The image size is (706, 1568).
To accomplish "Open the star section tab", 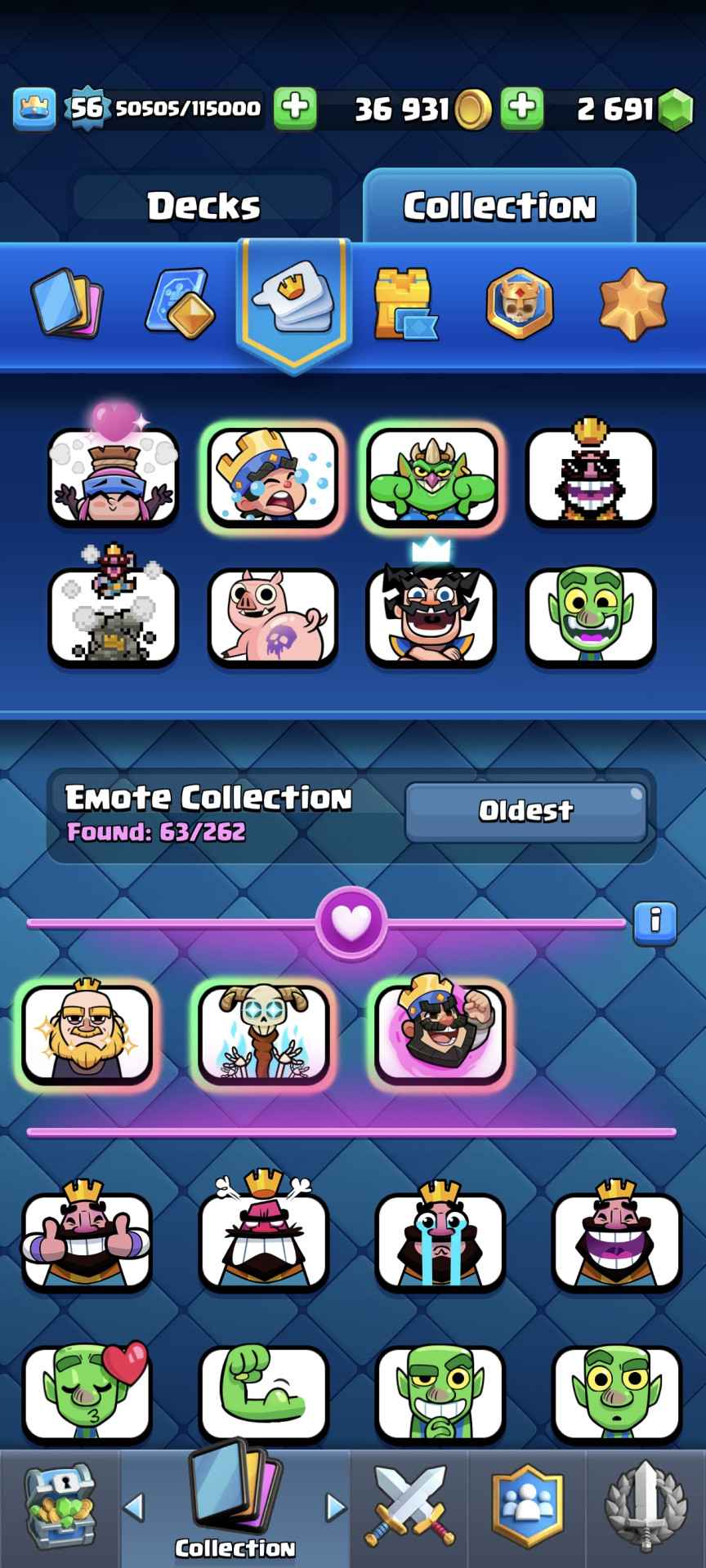I will click(x=632, y=304).
